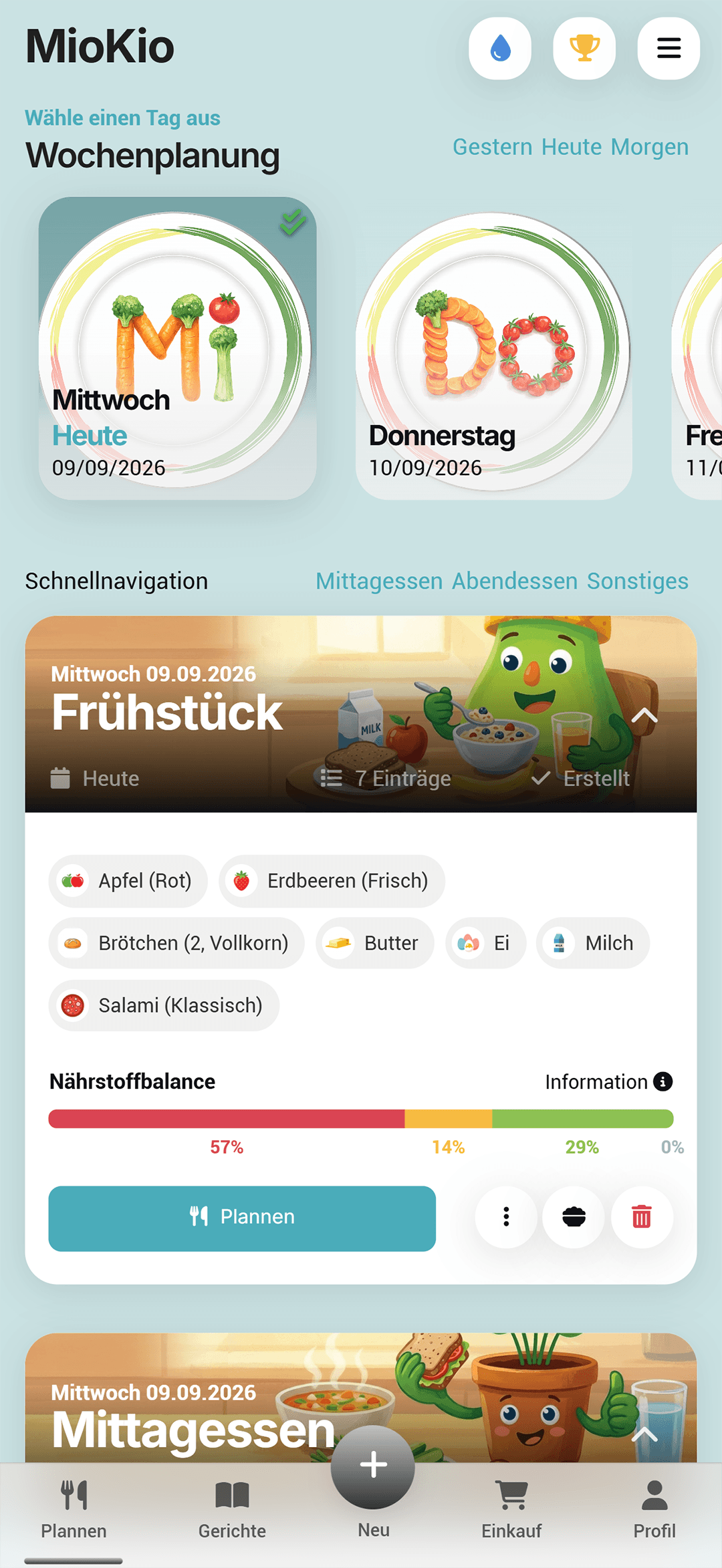Open the trophy achievements

tap(584, 48)
